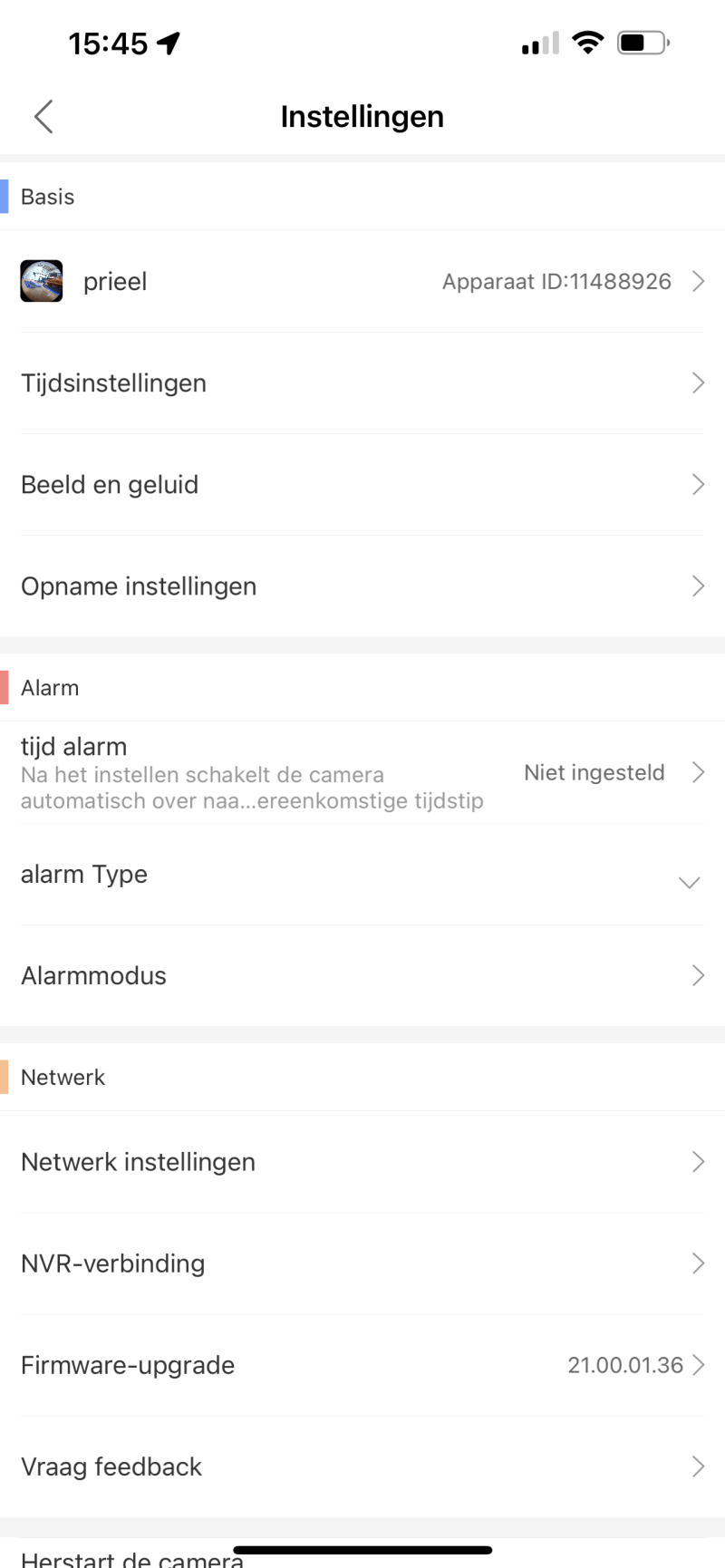Open Alarmmodus
This screenshot has height=1568, width=725.
(x=362, y=976)
